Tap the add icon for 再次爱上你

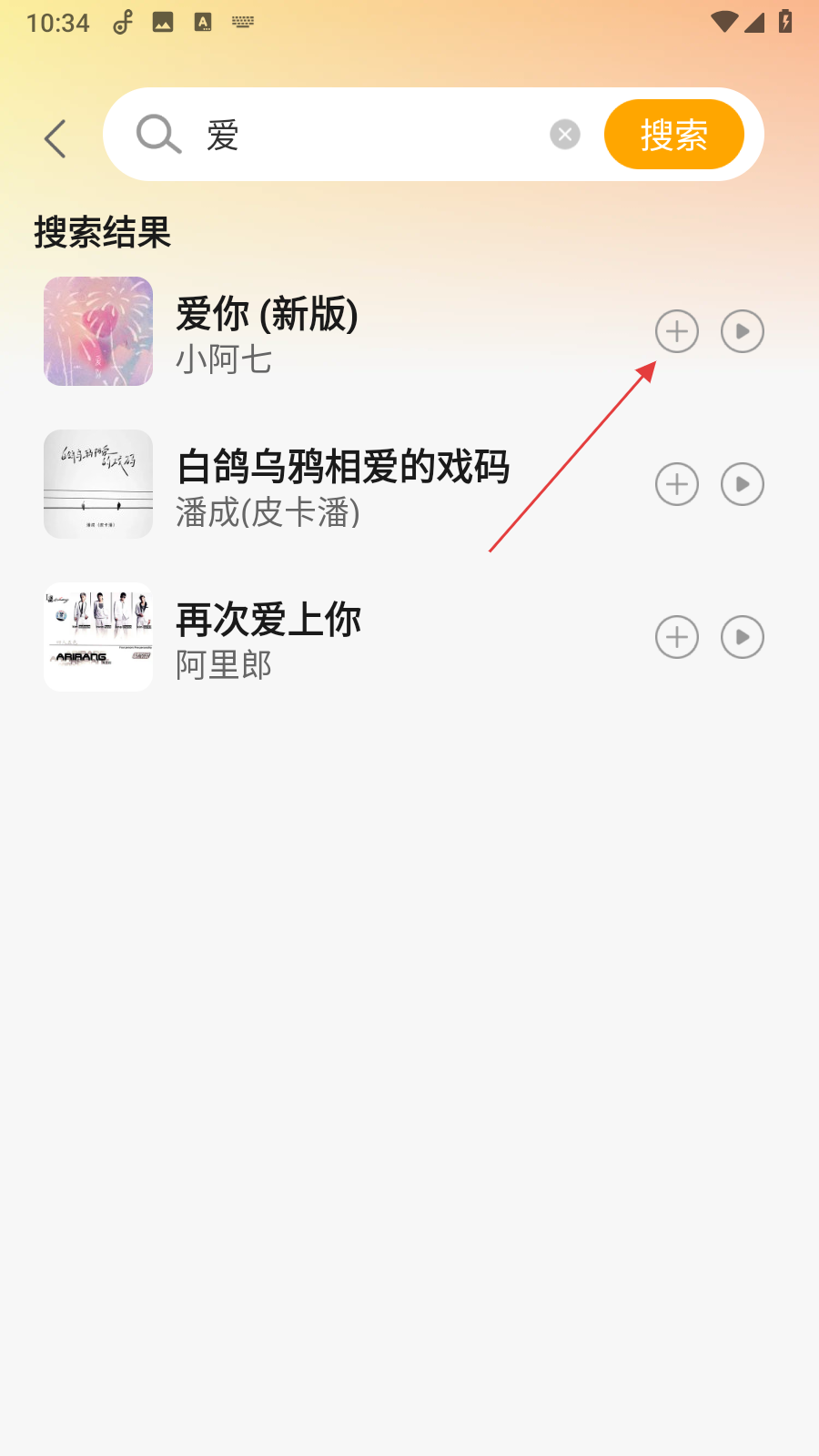click(x=676, y=637)
